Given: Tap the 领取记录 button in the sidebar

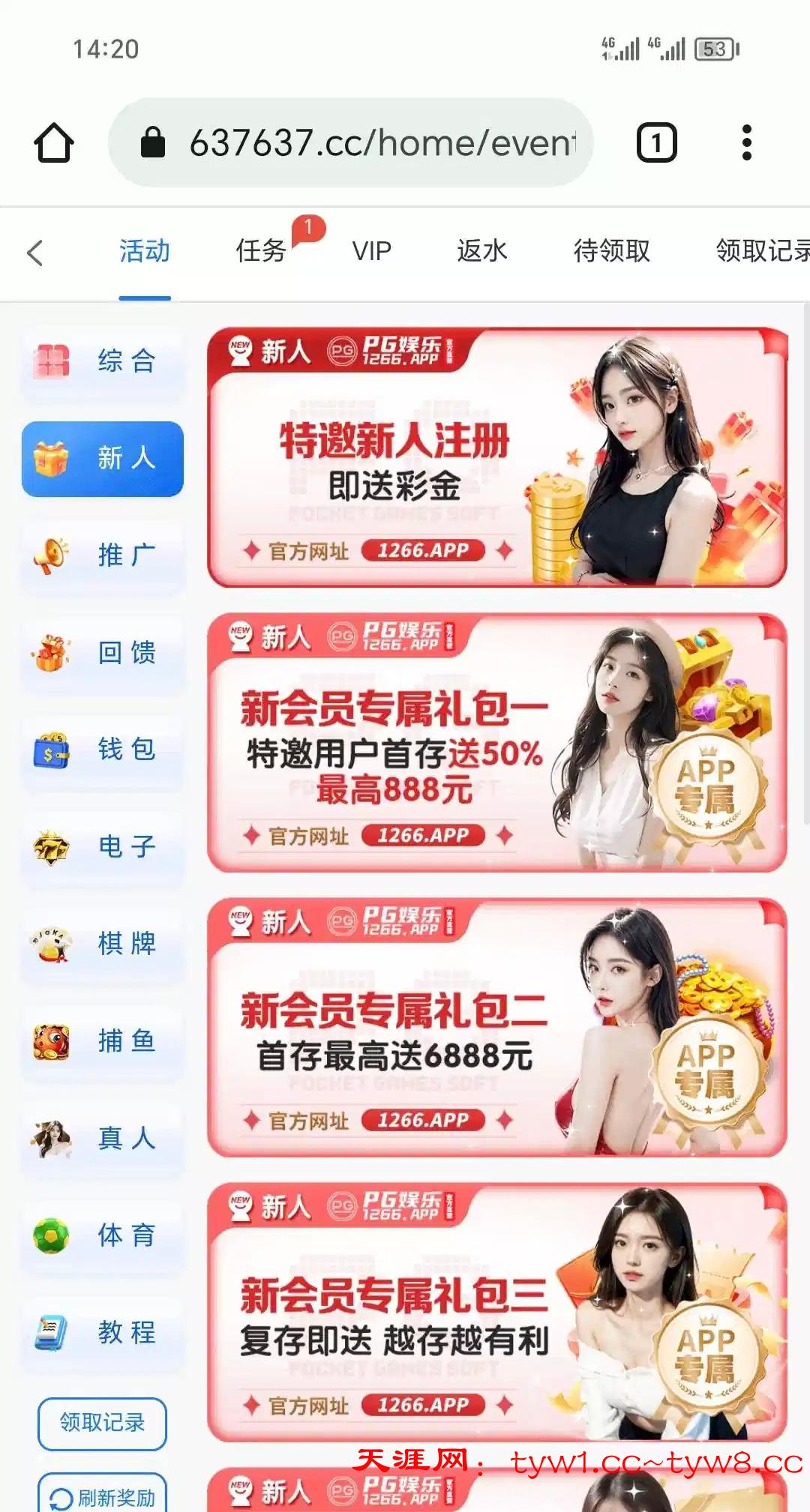Looking at the screenshot, I should coord(102,1423).
